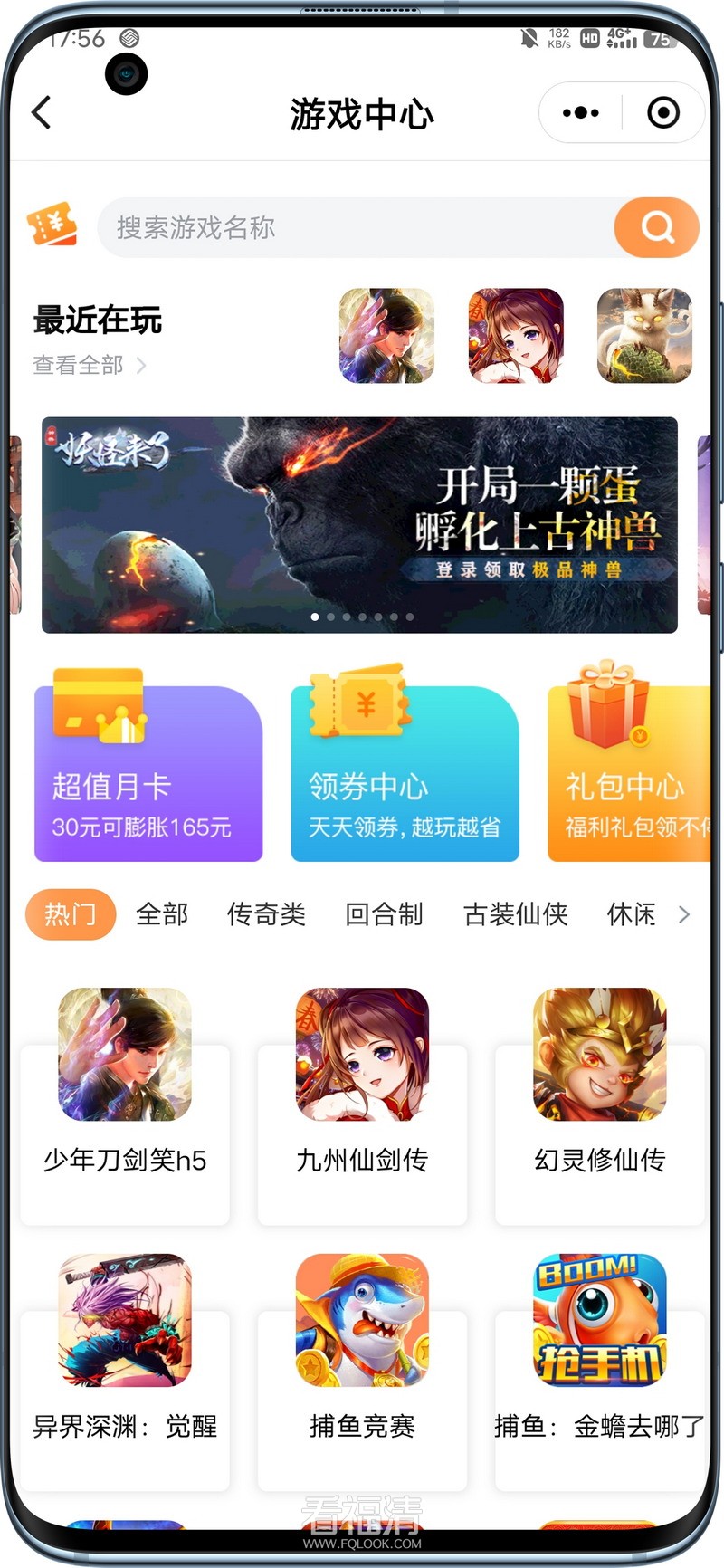Open the 幻灵修仙传 game
The height and width of the screenshot is (1568, 724).
(599, 1053)
